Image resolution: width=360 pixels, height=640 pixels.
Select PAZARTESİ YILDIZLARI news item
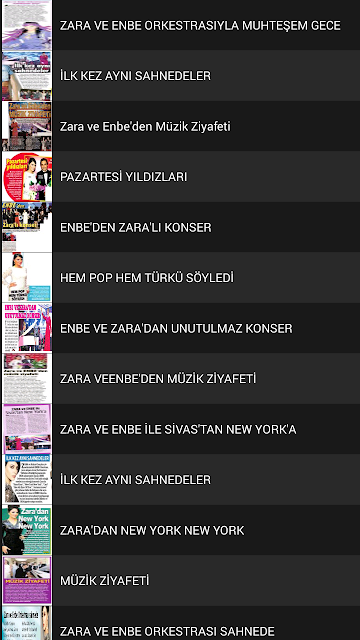point(180,177)
